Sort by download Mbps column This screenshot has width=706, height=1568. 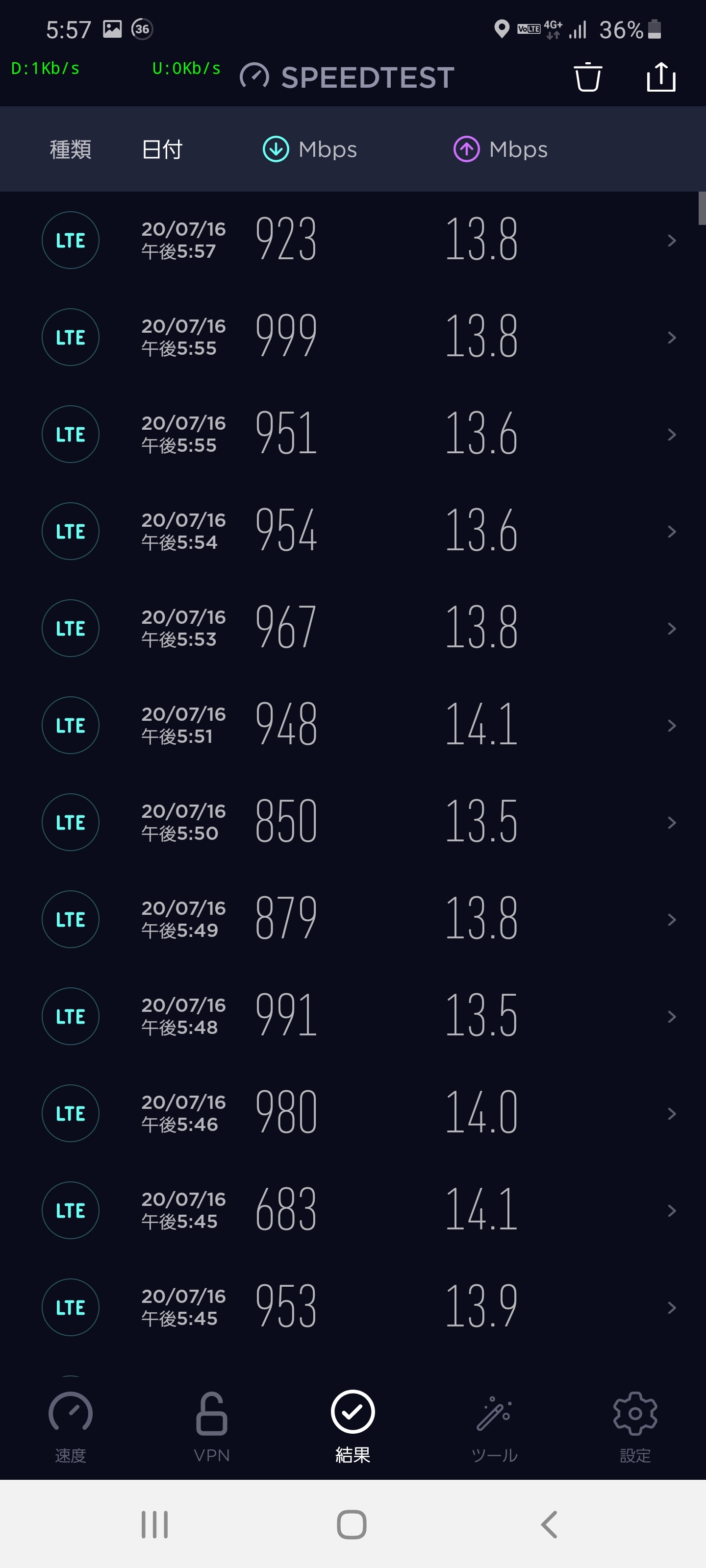310,149
